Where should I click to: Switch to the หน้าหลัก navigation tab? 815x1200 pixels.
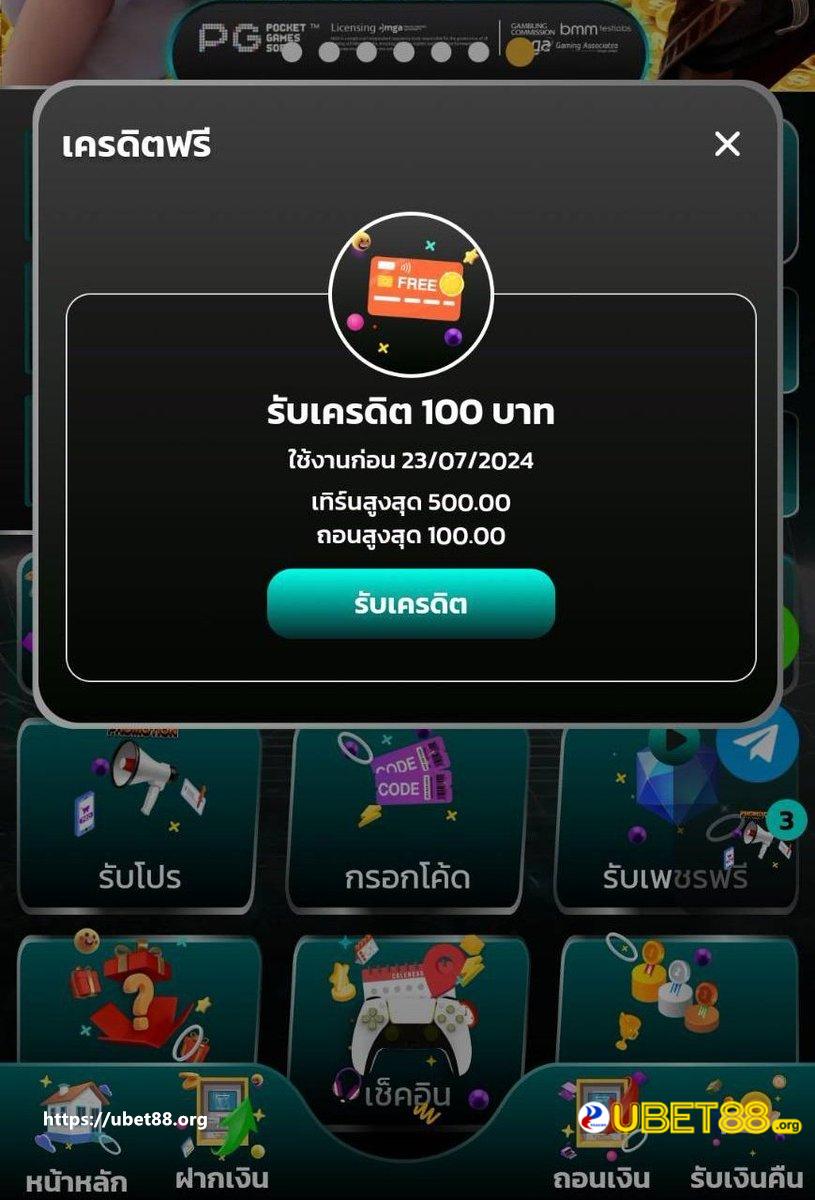pyautogui.click(x=75, y=1150)
